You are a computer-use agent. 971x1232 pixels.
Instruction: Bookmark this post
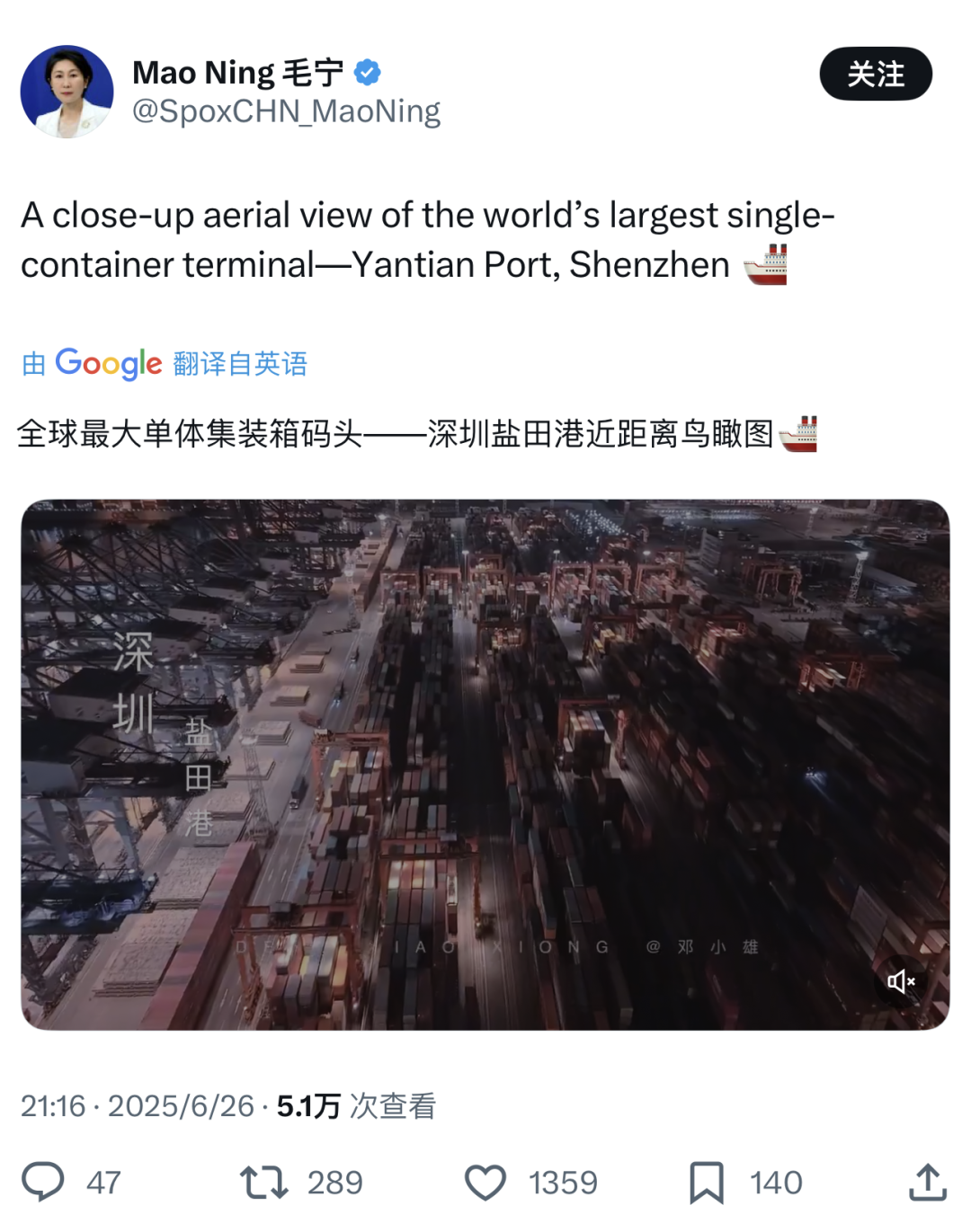707,1182
